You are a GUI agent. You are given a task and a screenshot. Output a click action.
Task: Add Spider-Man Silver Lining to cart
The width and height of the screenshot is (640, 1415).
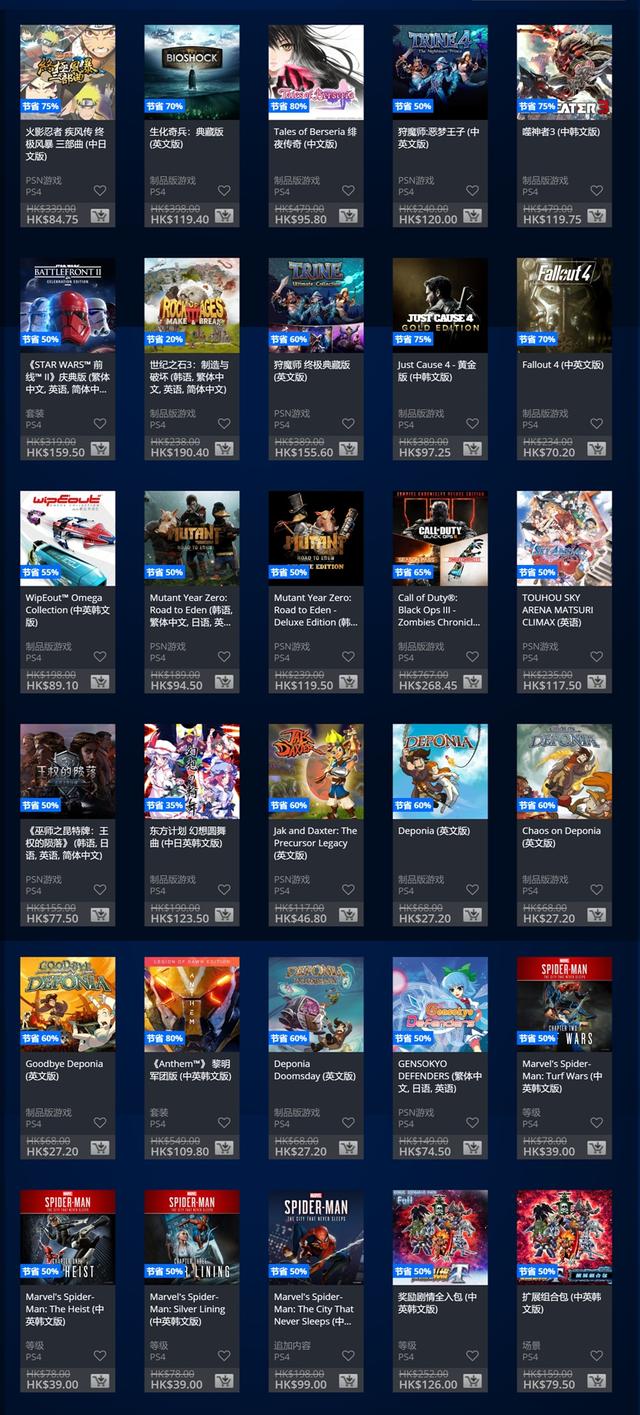pos(224,1382)
